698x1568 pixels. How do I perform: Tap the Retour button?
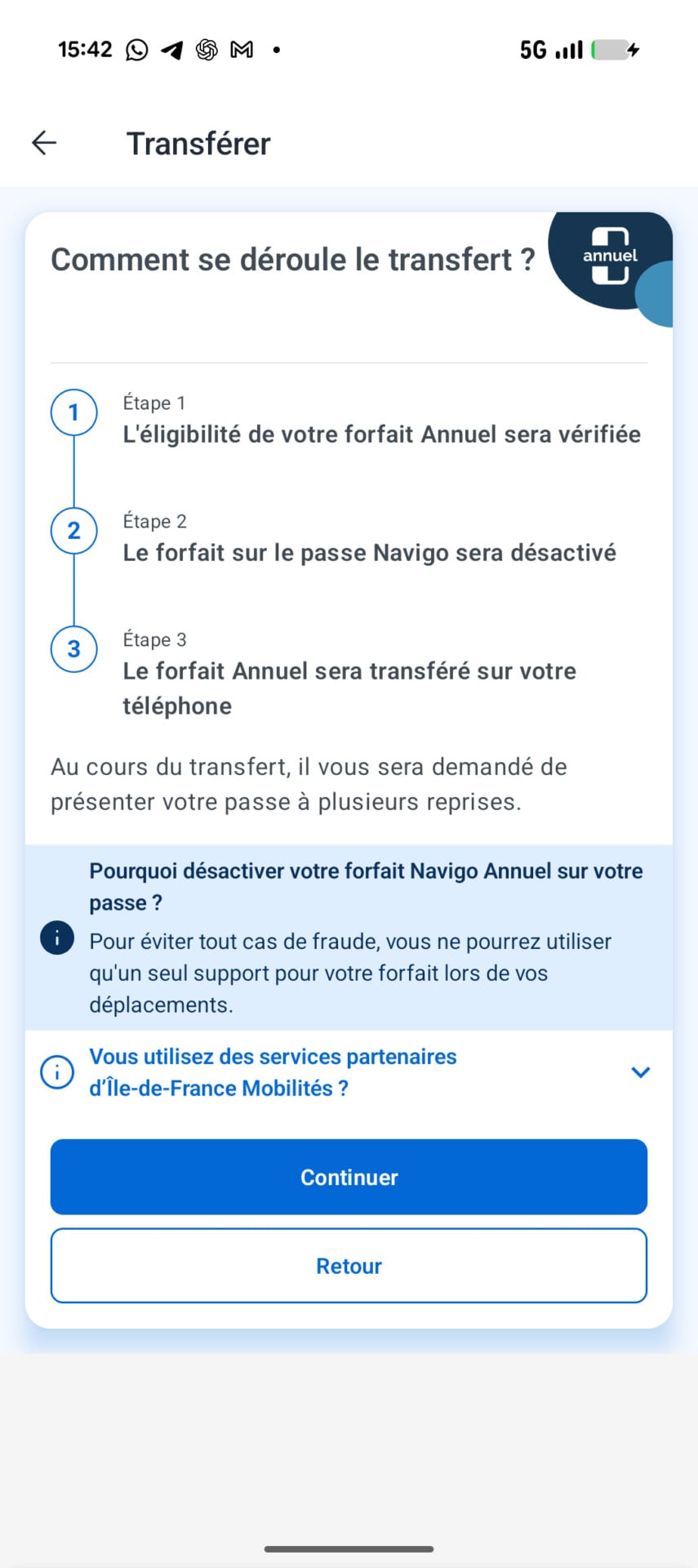349,1266
